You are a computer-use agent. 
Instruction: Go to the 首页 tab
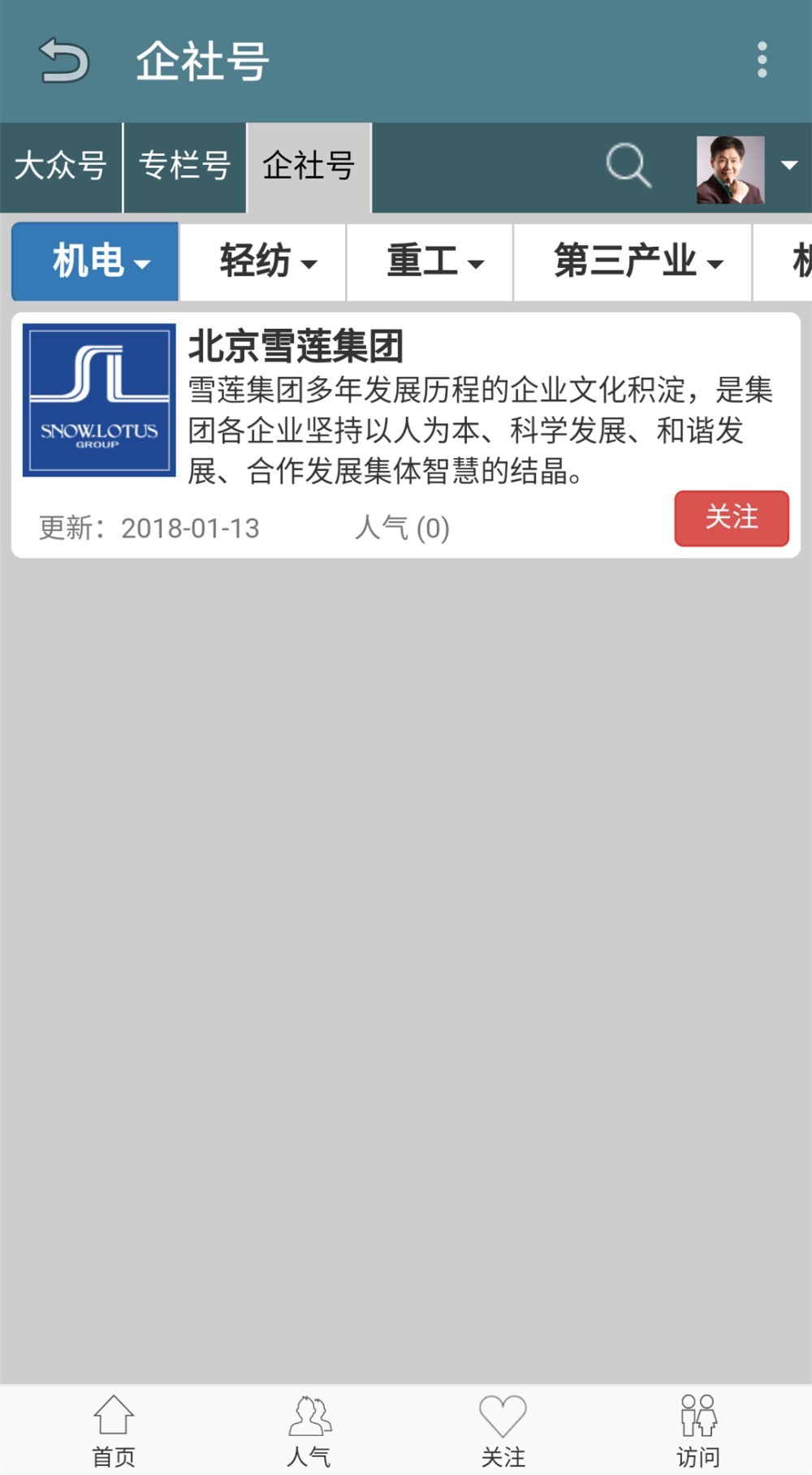click(113, 1431)
